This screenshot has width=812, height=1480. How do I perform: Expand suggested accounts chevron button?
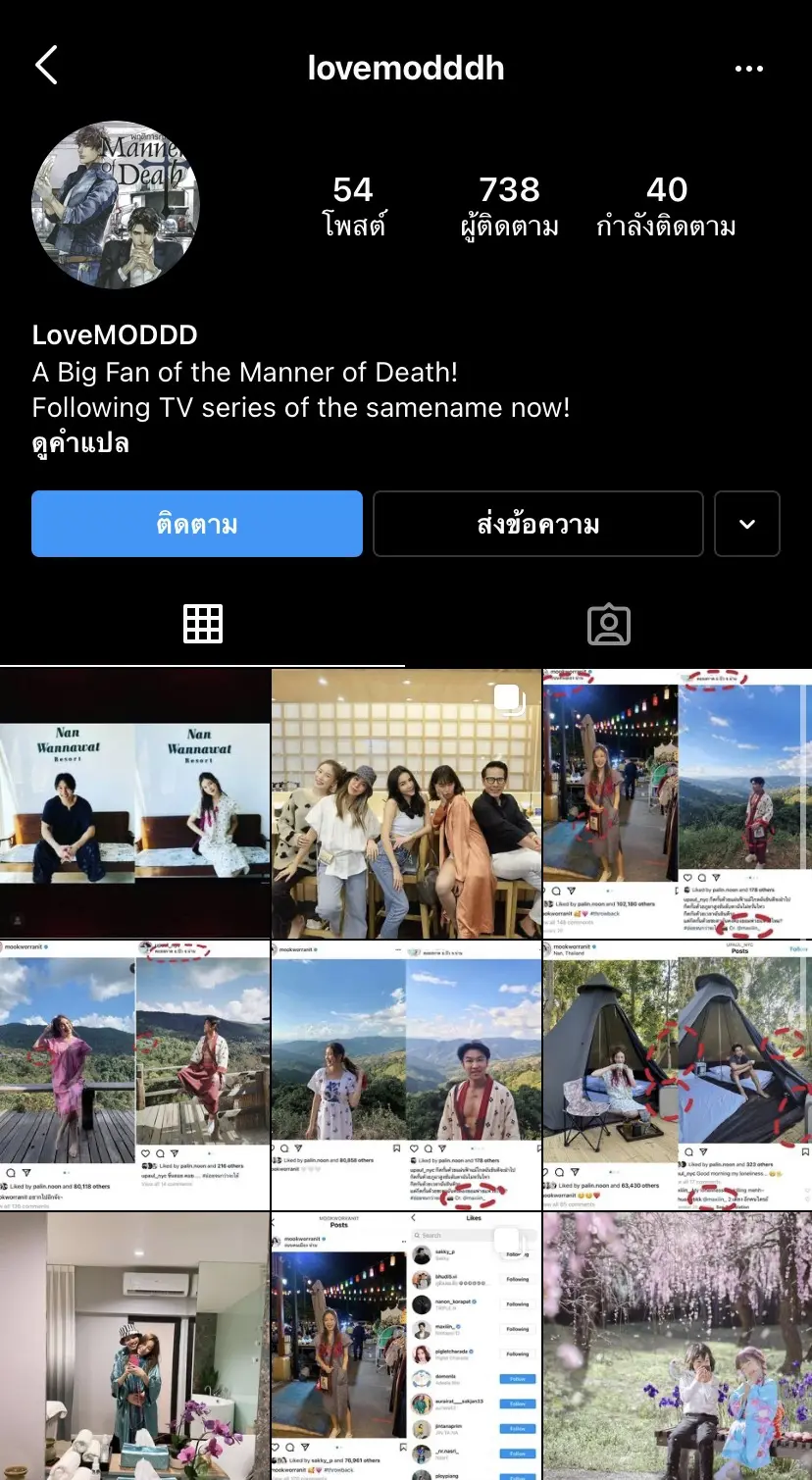[747, 524]
